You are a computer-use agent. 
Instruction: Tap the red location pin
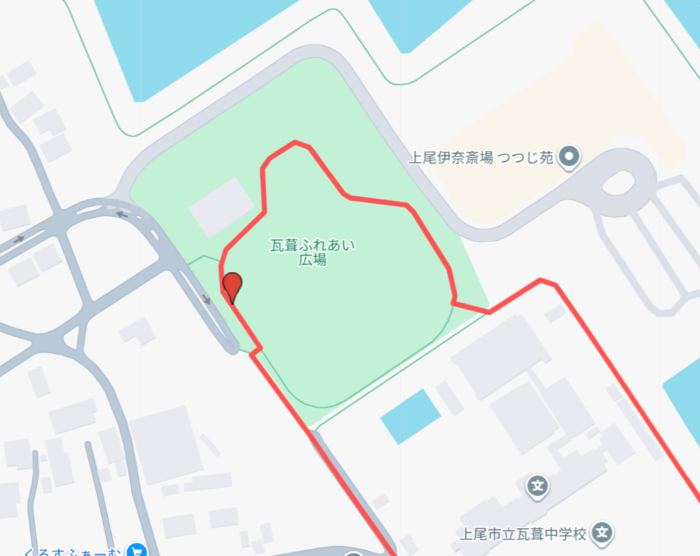(232, 286)
